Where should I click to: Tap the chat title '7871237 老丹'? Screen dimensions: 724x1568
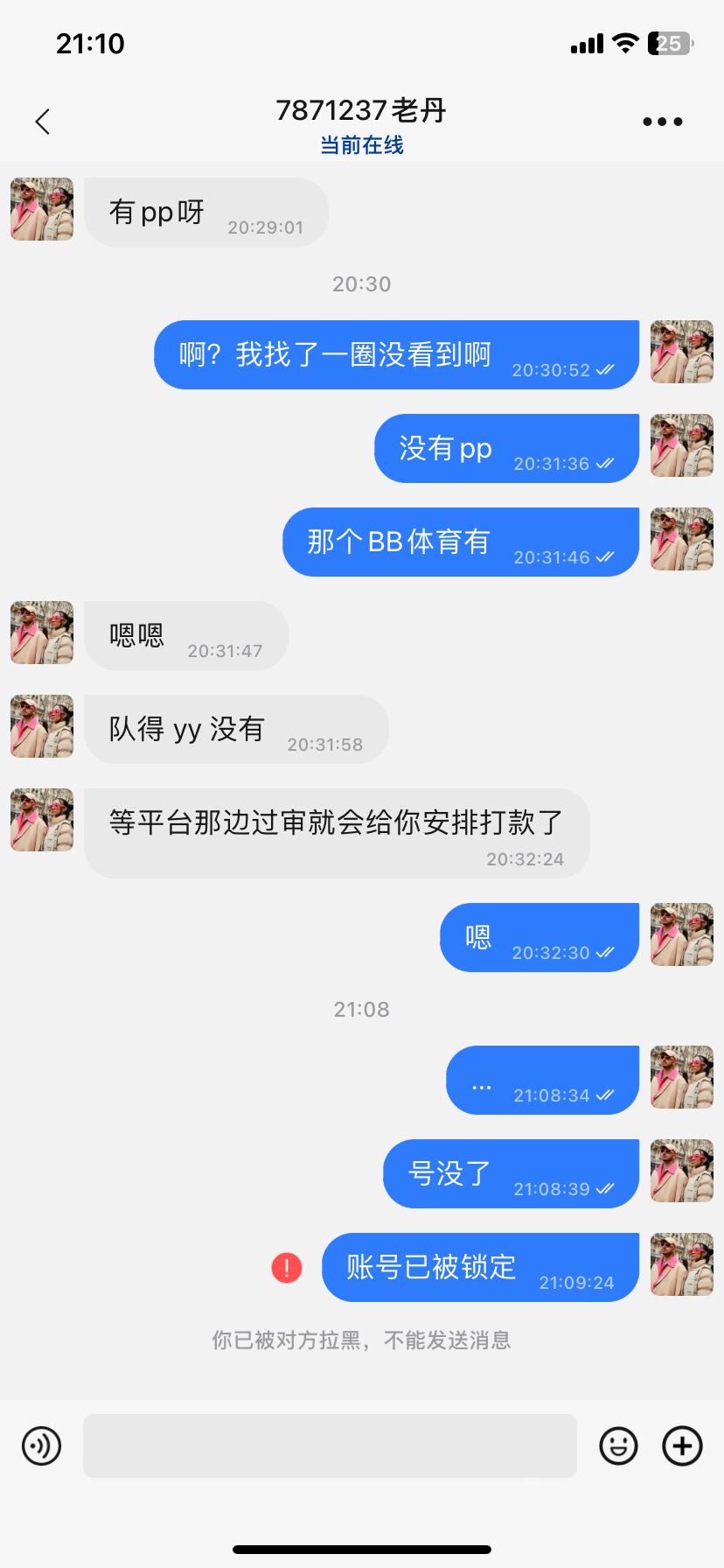pos(361,110)
